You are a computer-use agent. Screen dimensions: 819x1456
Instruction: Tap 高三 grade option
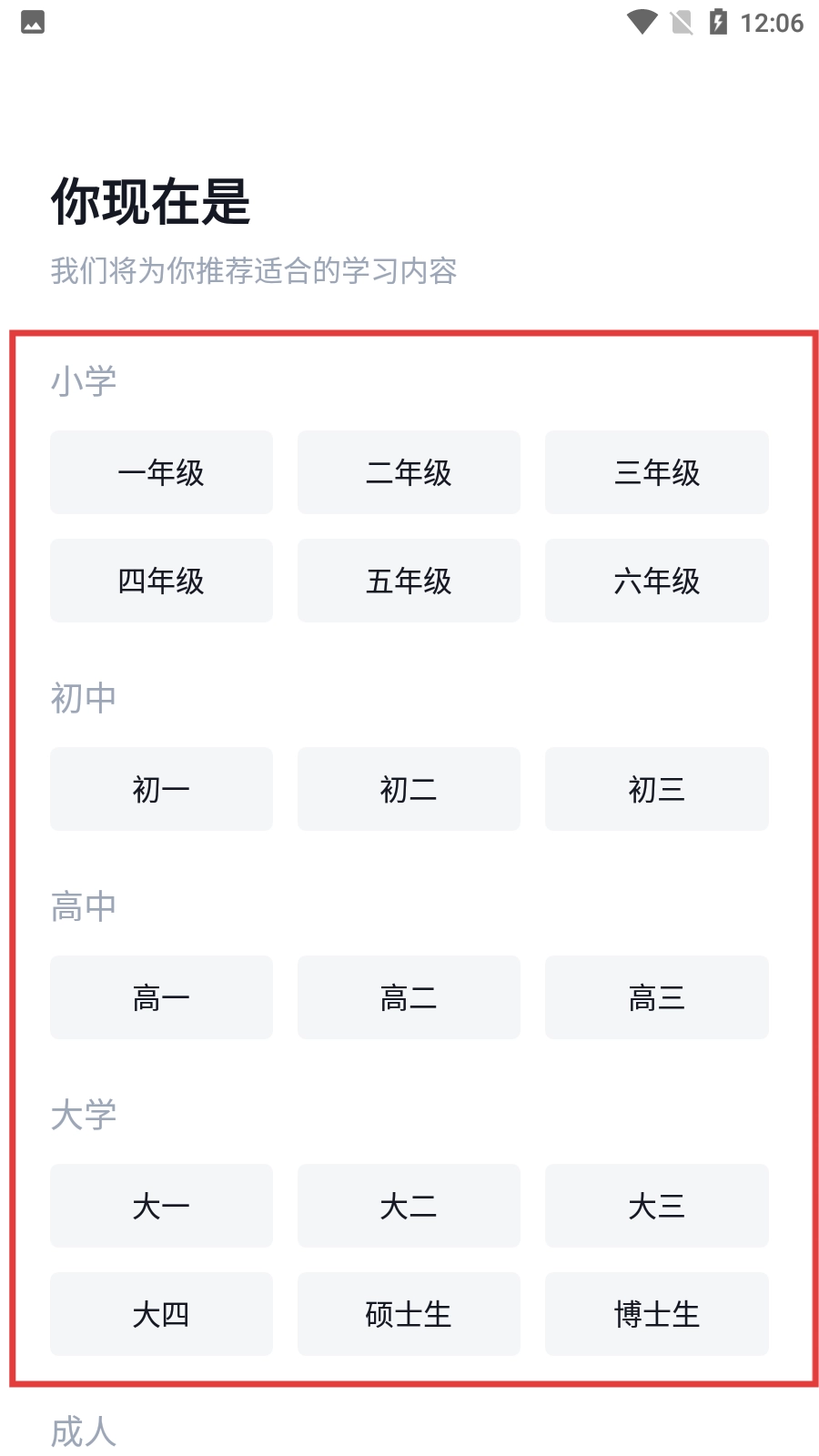[x=656, y=997]
